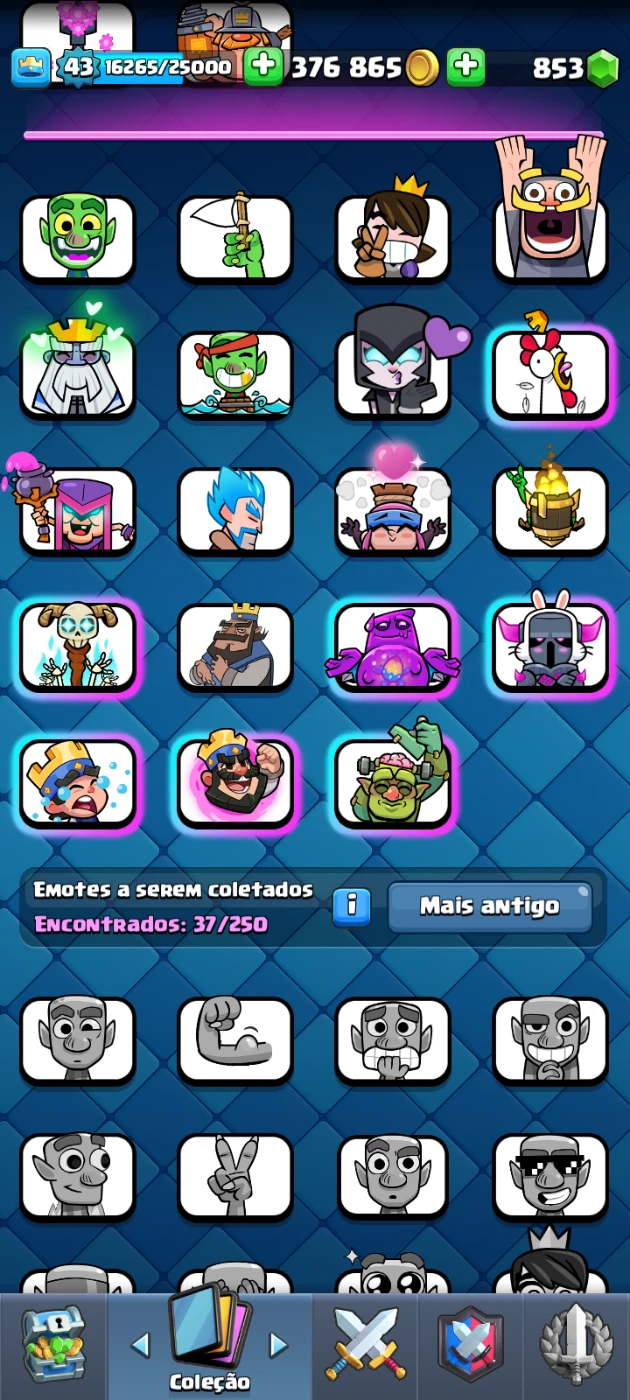
Task: Select the blue-haired ice wizard emote
Action: 235,510
